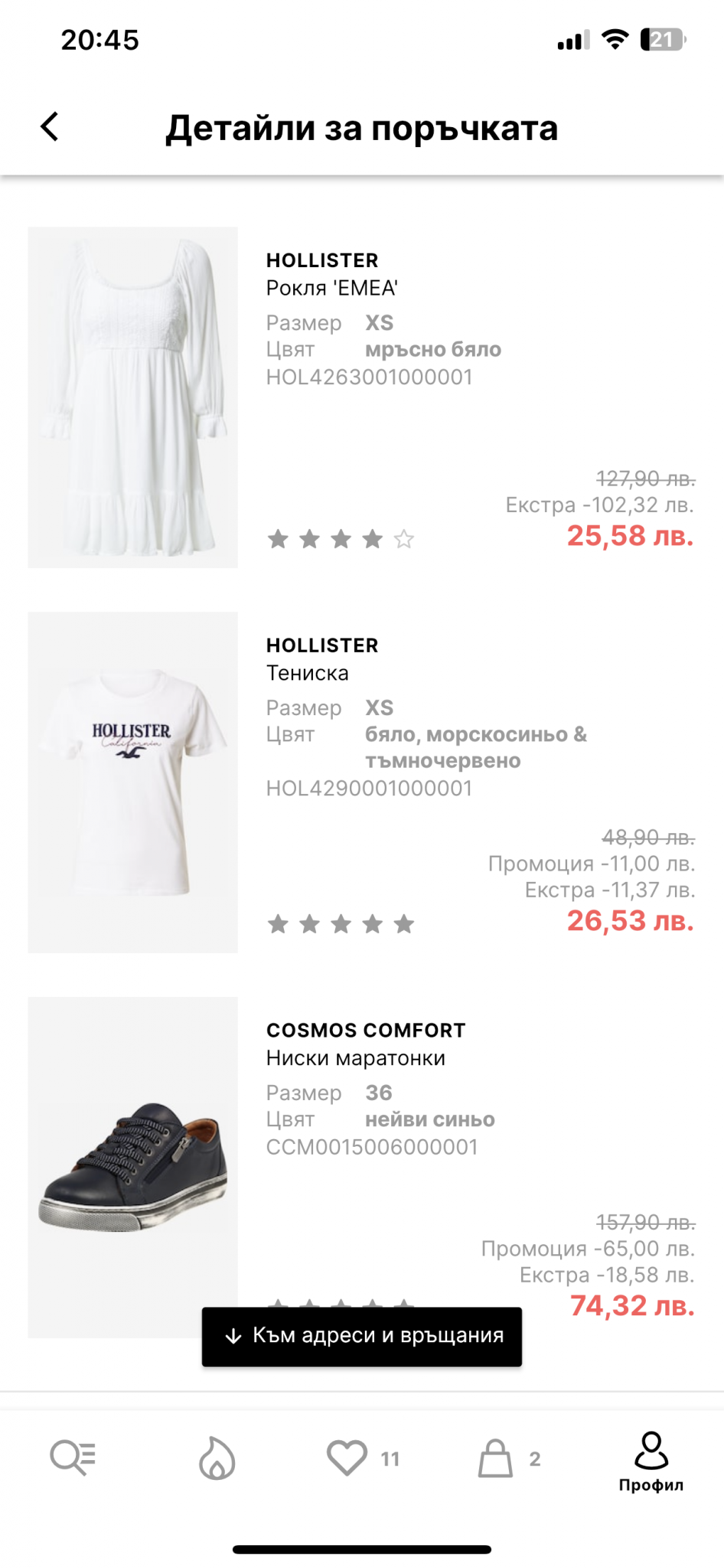Viewport: 724px width, 1568px height.
Task: Go back from order details
Action: coord(50,127)
